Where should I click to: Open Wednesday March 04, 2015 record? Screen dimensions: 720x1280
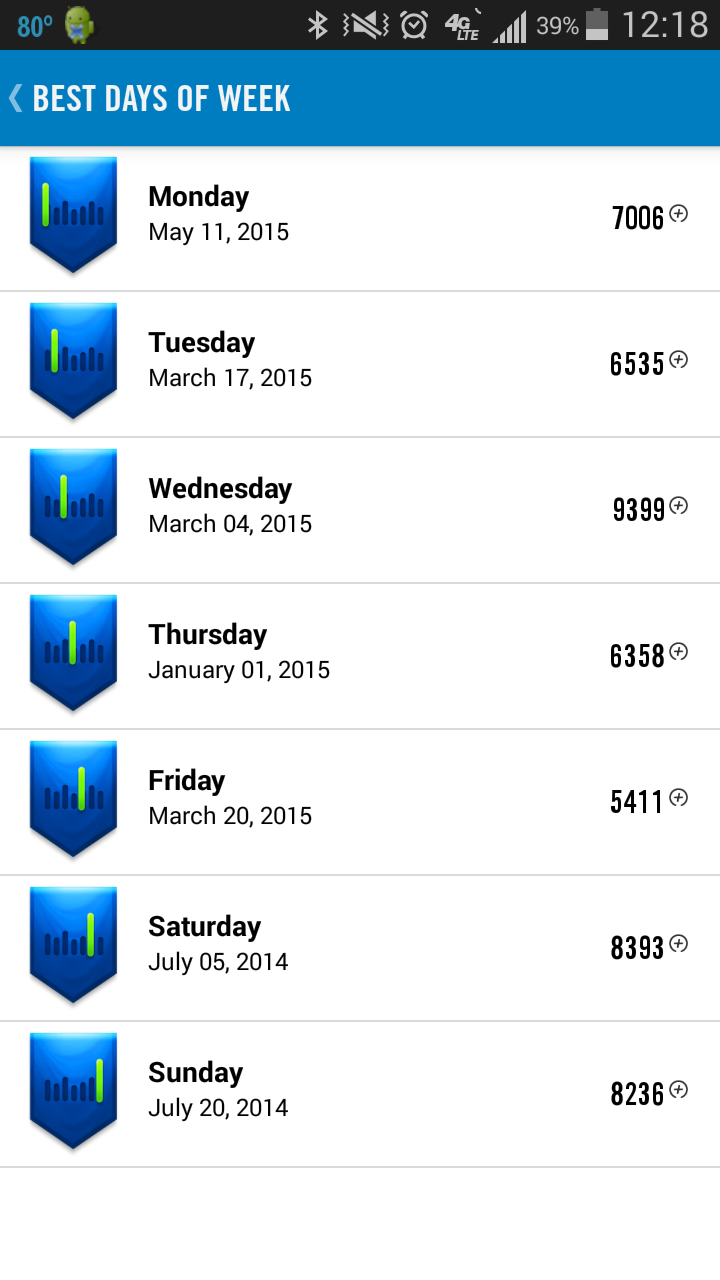pyautogui.click(x=360, y=510)
